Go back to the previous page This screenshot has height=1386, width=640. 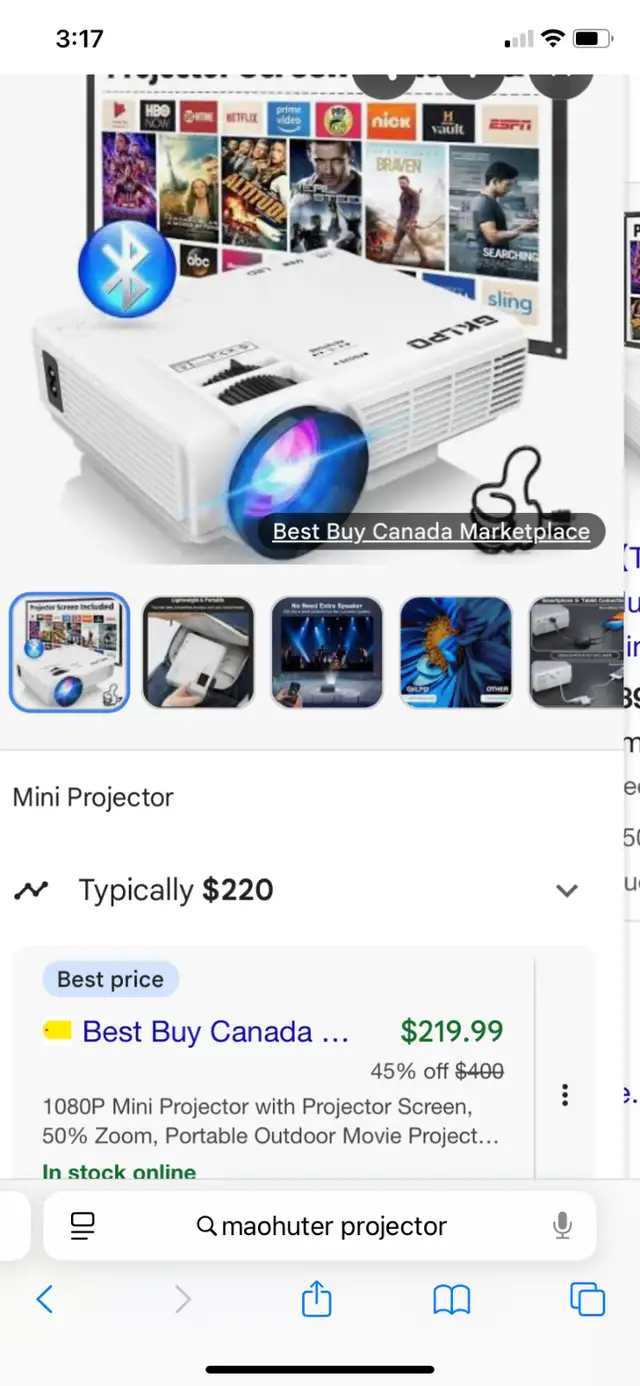pos(44,1299)
